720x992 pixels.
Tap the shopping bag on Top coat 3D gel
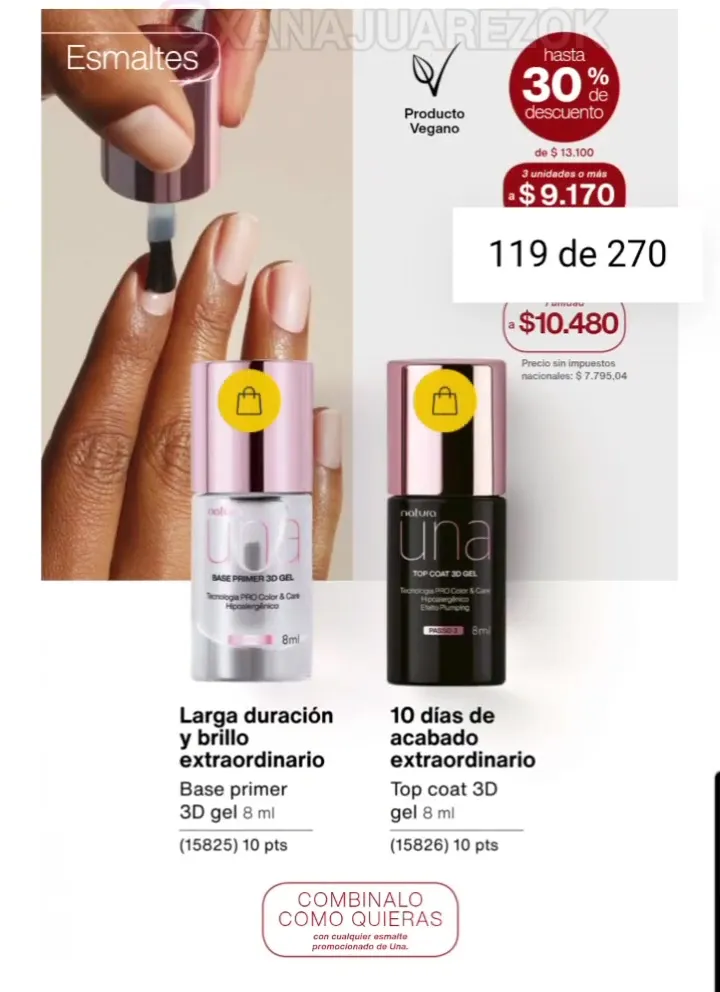443,401
